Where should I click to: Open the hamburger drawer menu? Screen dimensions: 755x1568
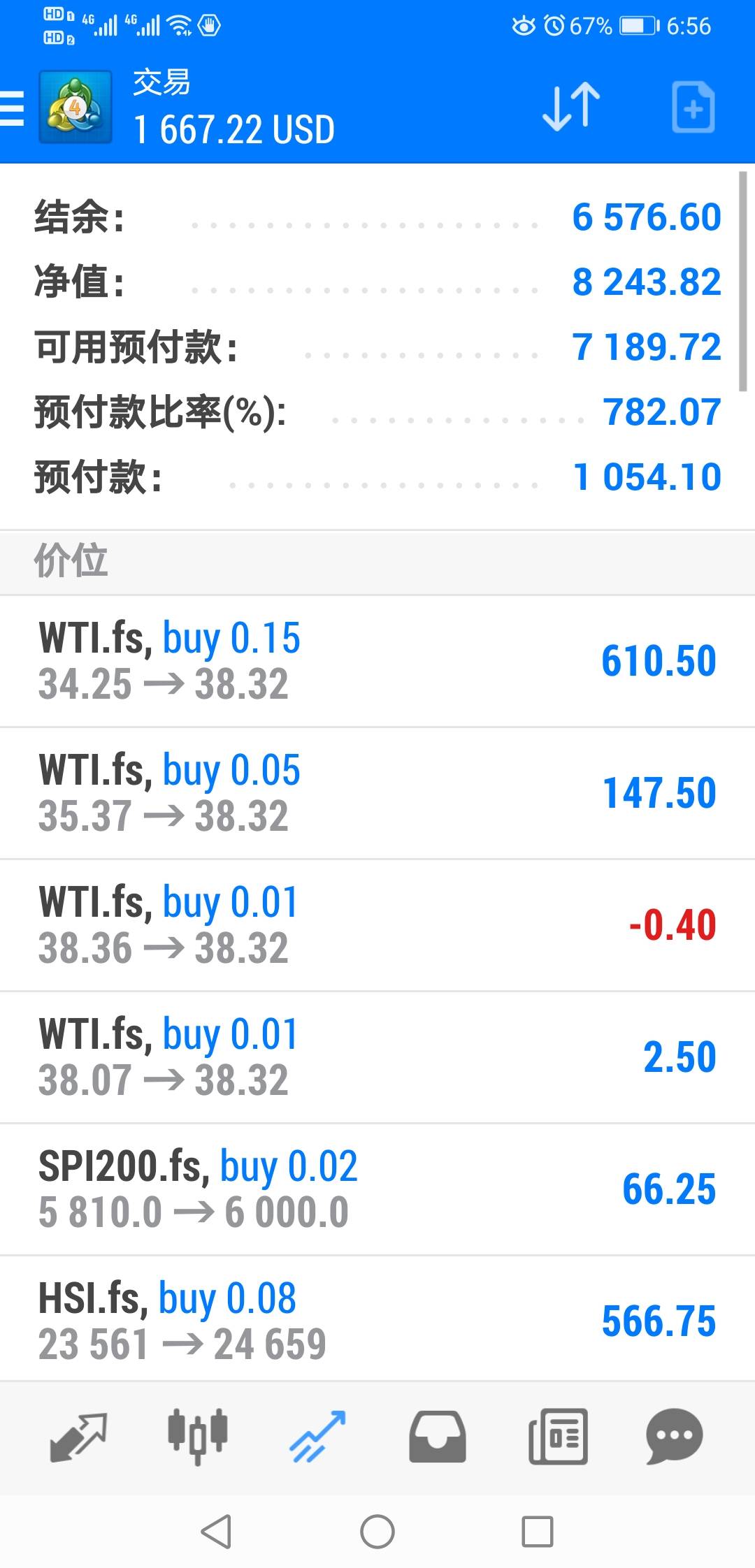point(12,109)
